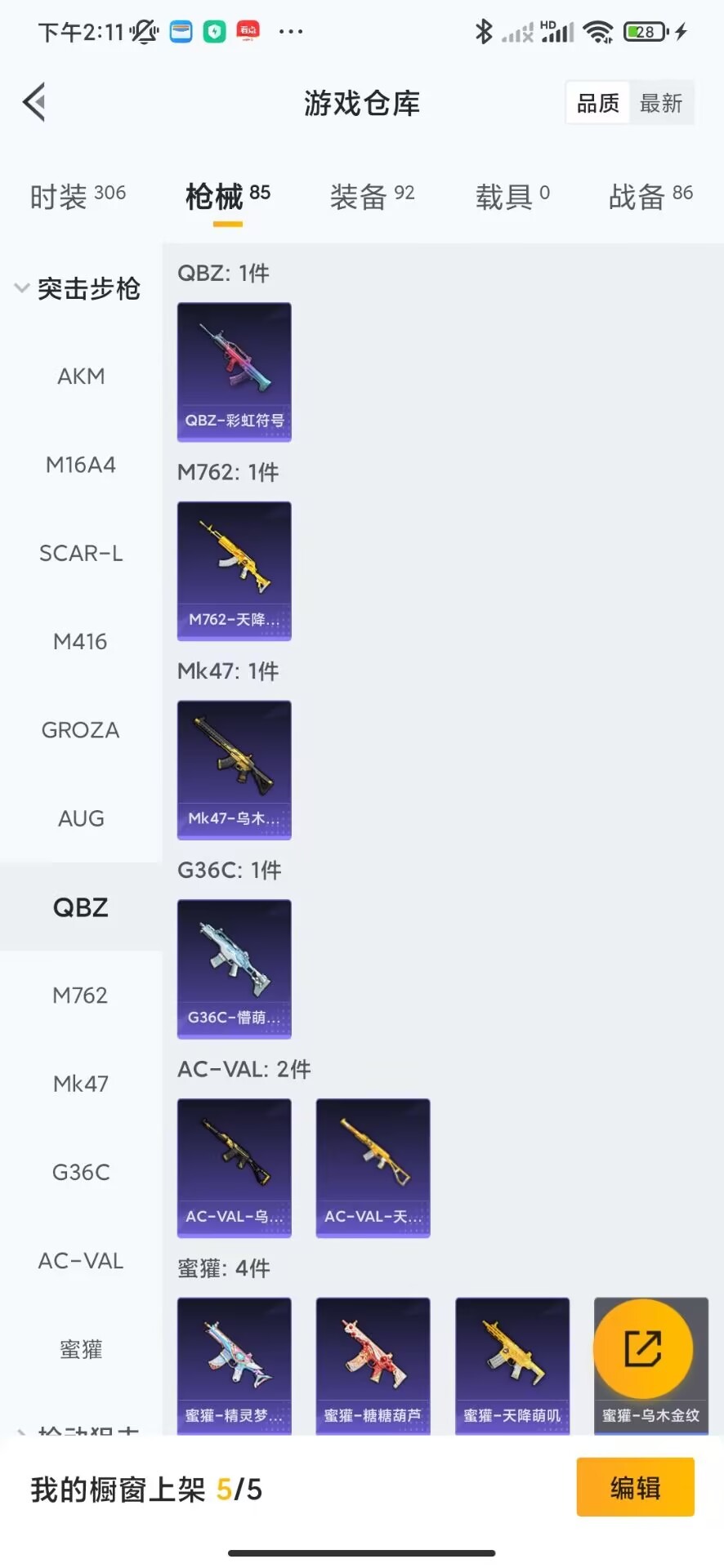Open the G36C-懵萌 skin card

click(x=235, y=969)
